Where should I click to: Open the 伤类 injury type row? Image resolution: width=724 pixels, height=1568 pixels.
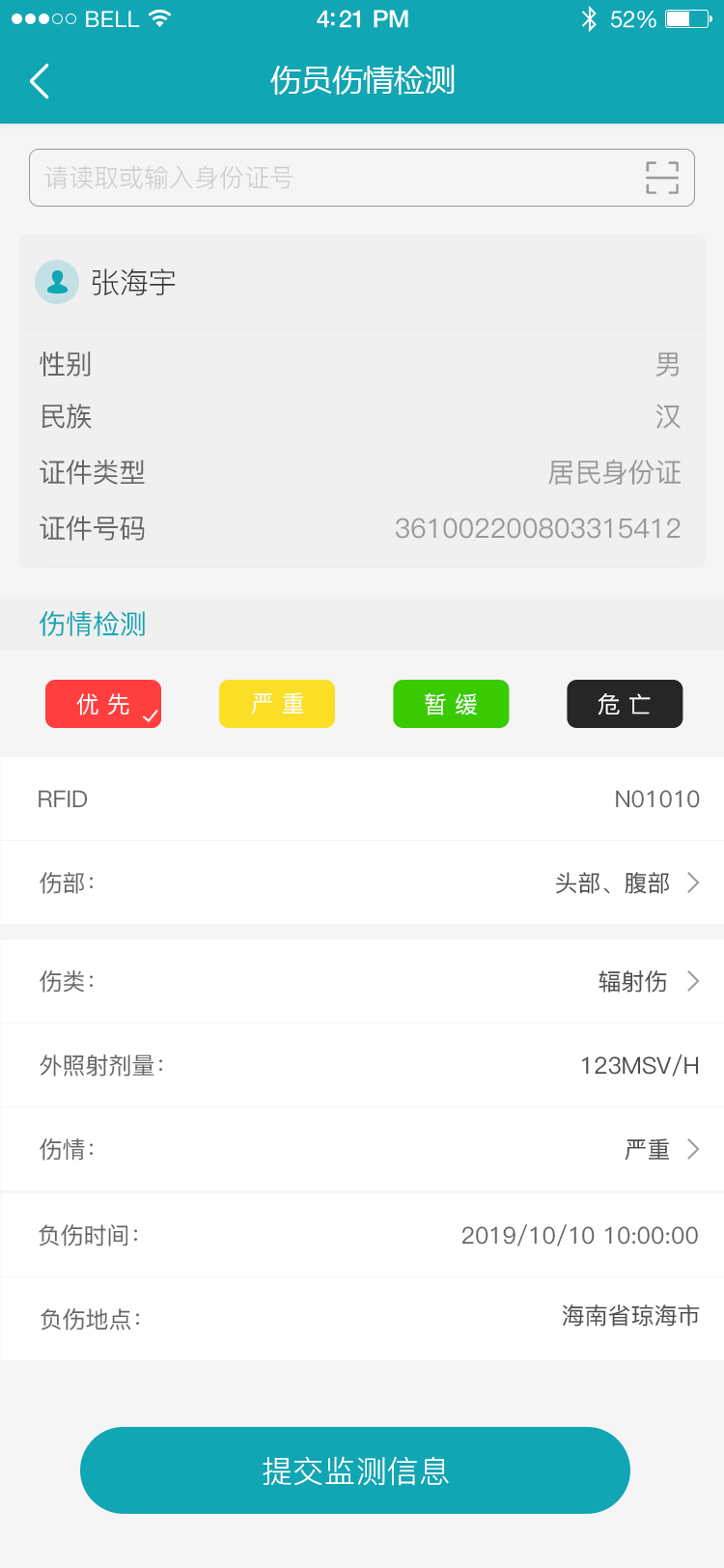[x=362, y=981]
